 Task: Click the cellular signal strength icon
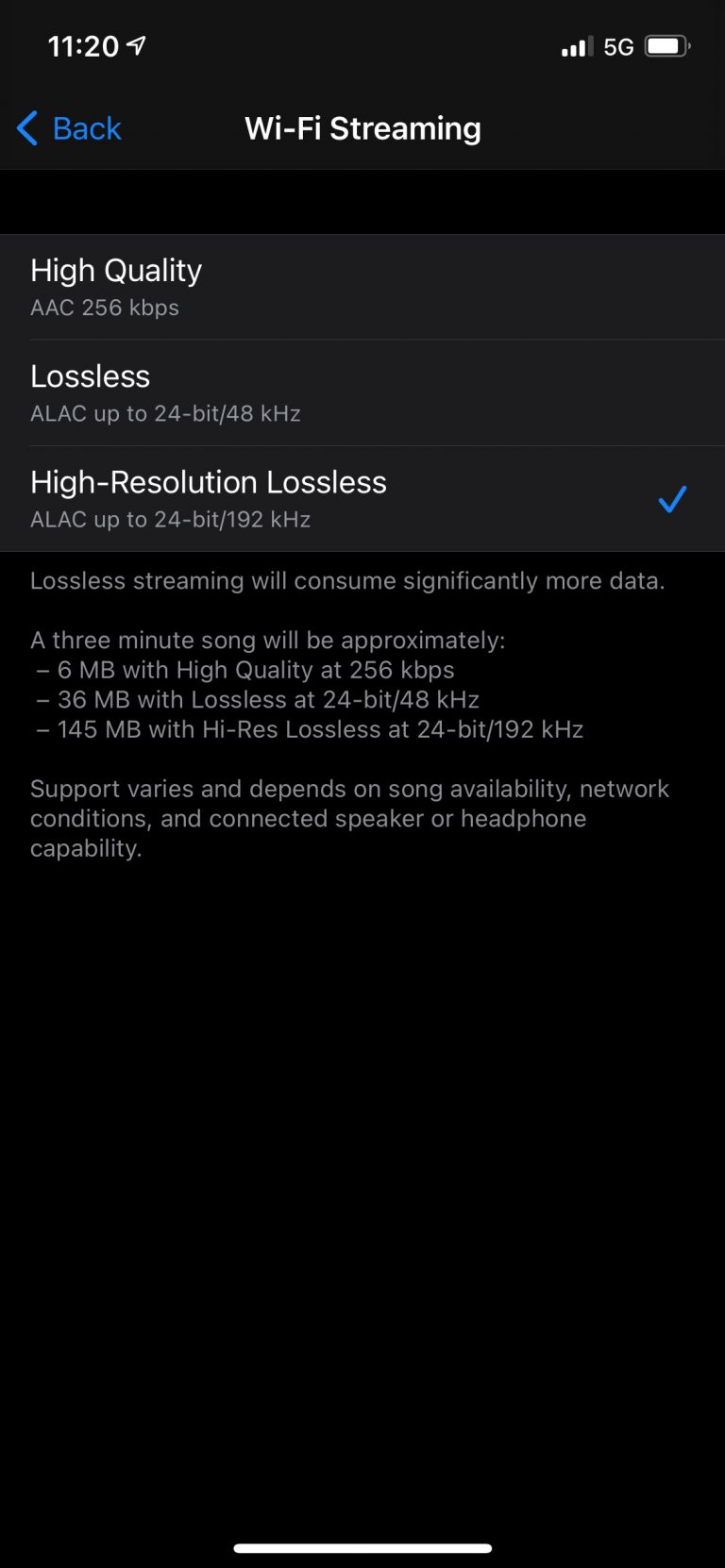(x=574, y=44)
